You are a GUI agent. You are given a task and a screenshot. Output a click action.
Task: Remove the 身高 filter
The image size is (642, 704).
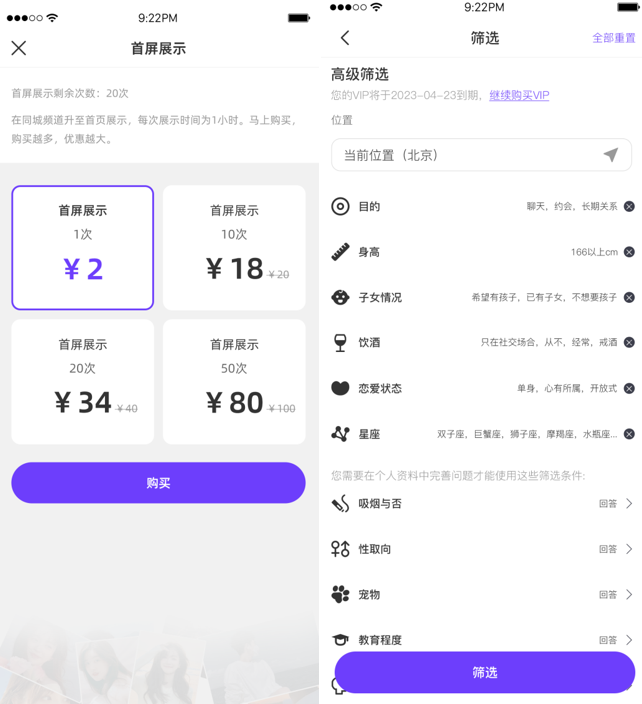[x=629, y=252]
